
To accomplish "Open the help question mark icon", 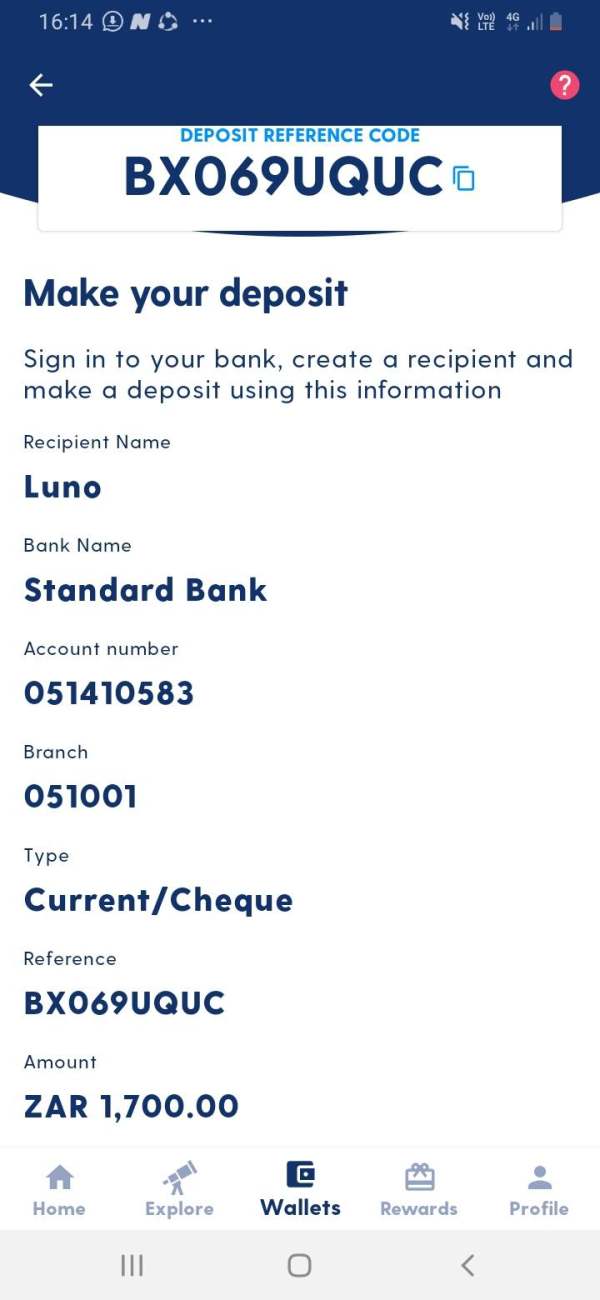I will click(x=565, y=85).
